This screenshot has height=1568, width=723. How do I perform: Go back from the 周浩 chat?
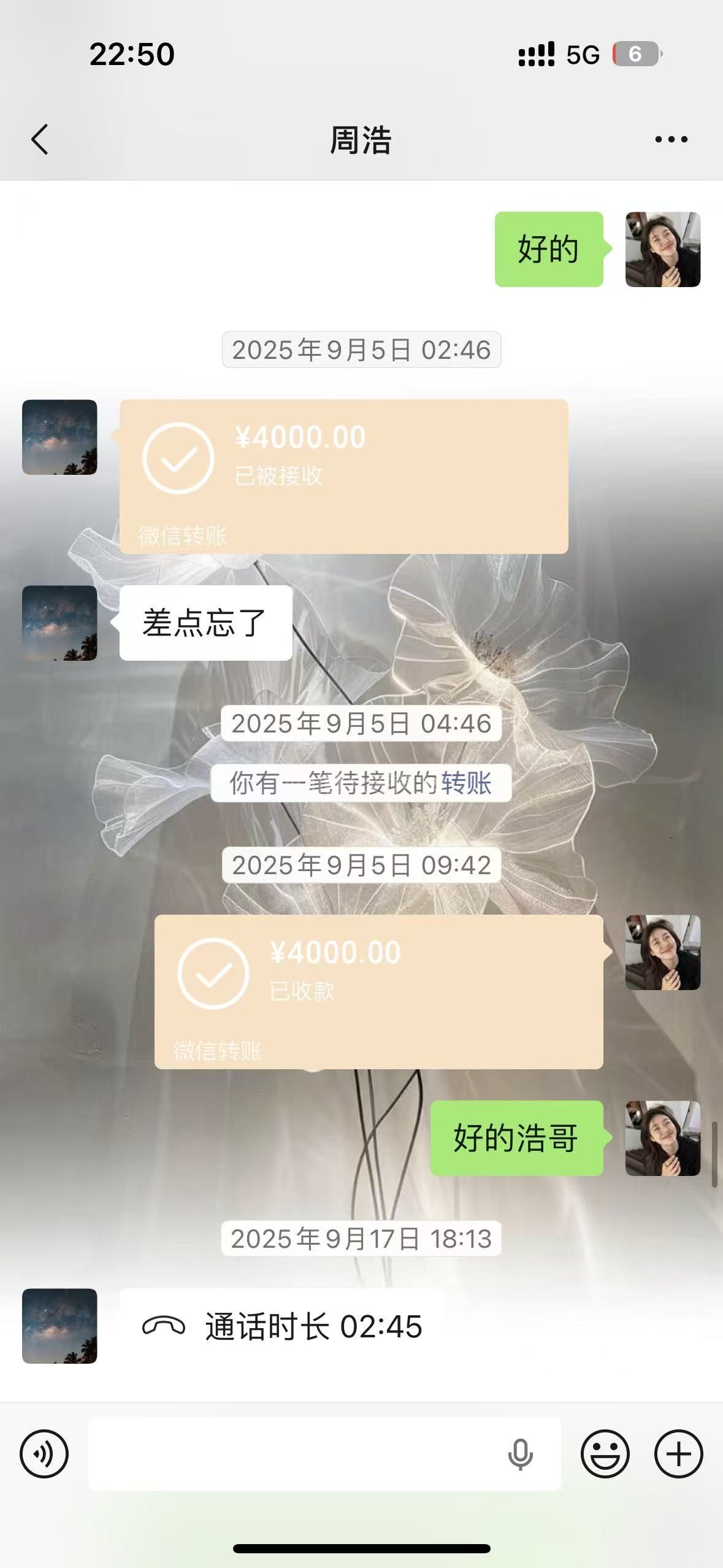click(x=40, y=139)
